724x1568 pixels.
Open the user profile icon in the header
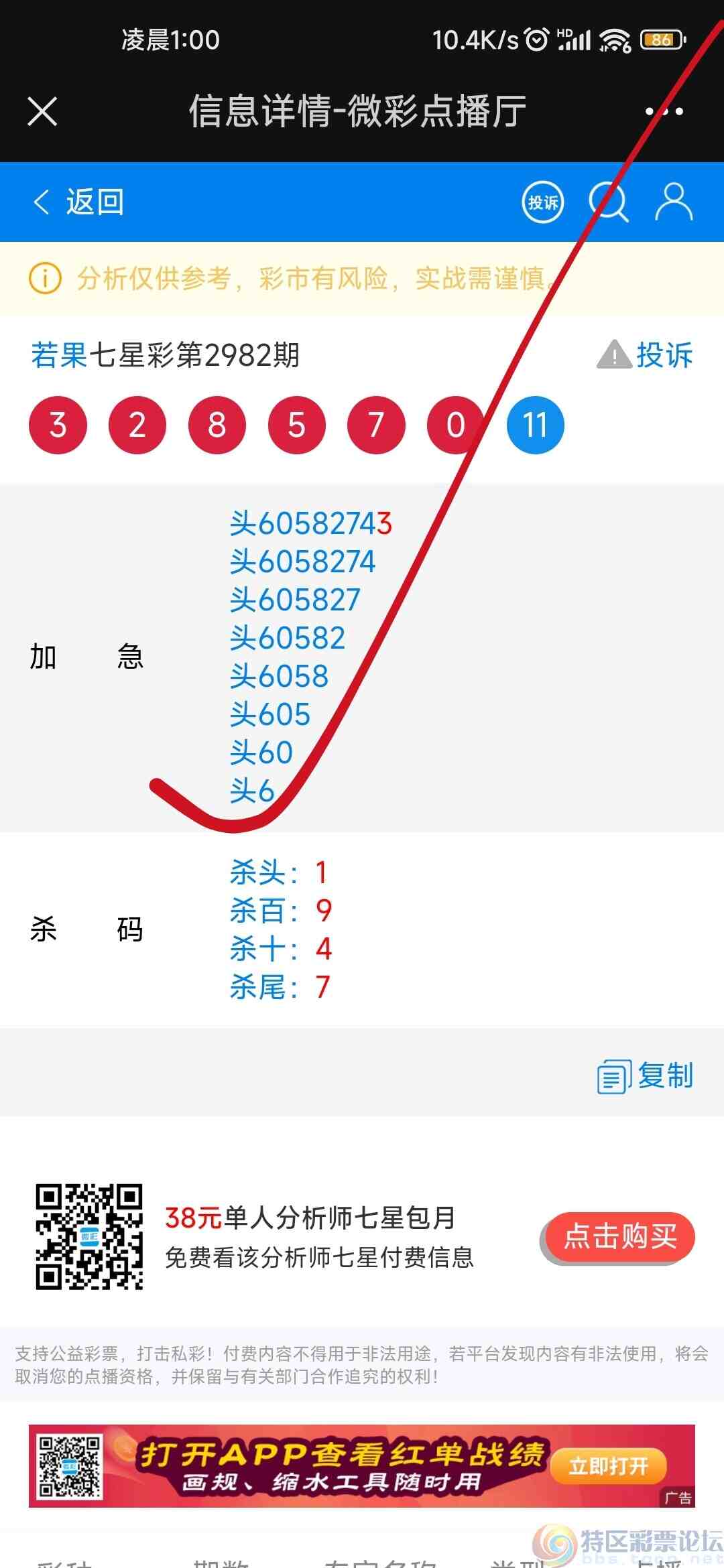point(674,202)
